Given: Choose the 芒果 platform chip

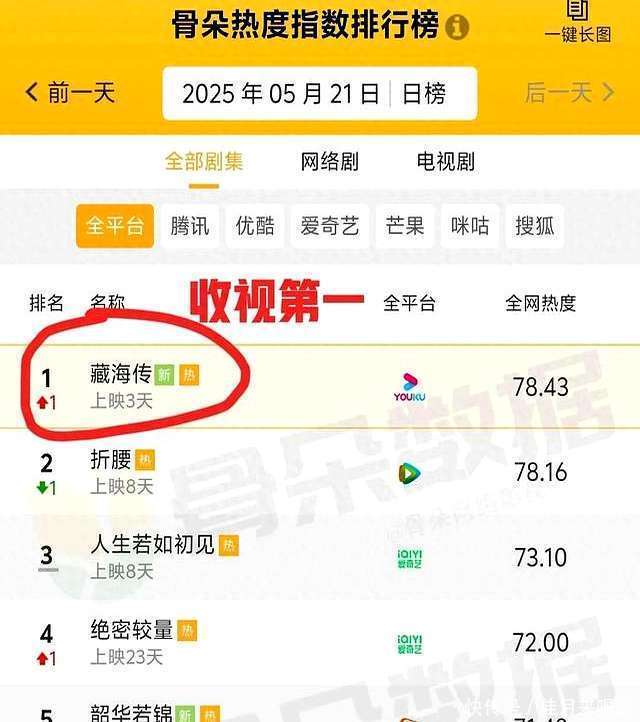Looking at the screenshot, I should [405, 226].
